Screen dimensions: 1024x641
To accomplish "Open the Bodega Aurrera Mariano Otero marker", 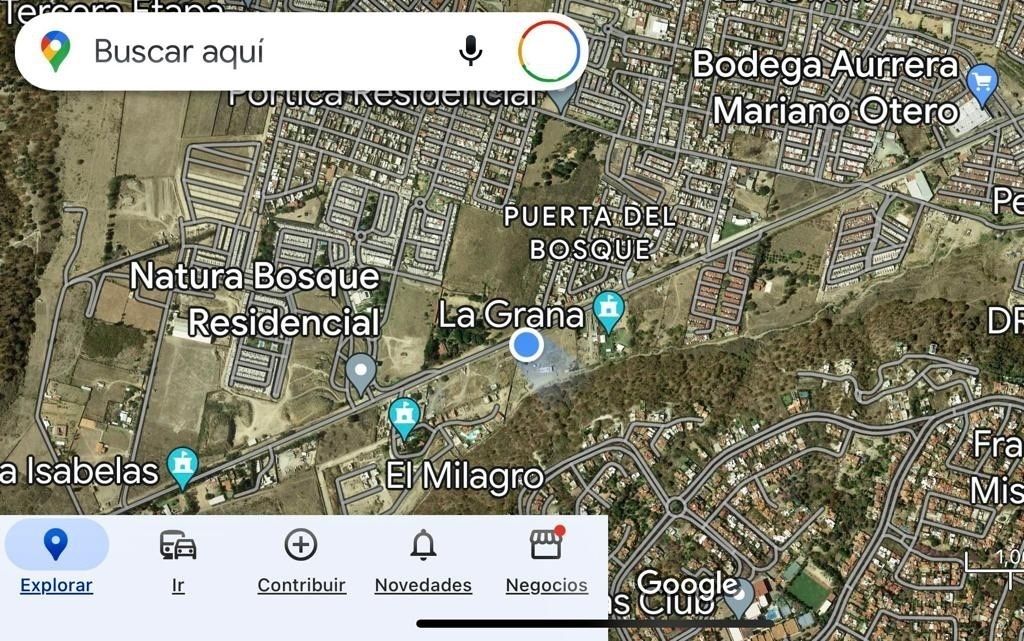I will coord(983,82).
